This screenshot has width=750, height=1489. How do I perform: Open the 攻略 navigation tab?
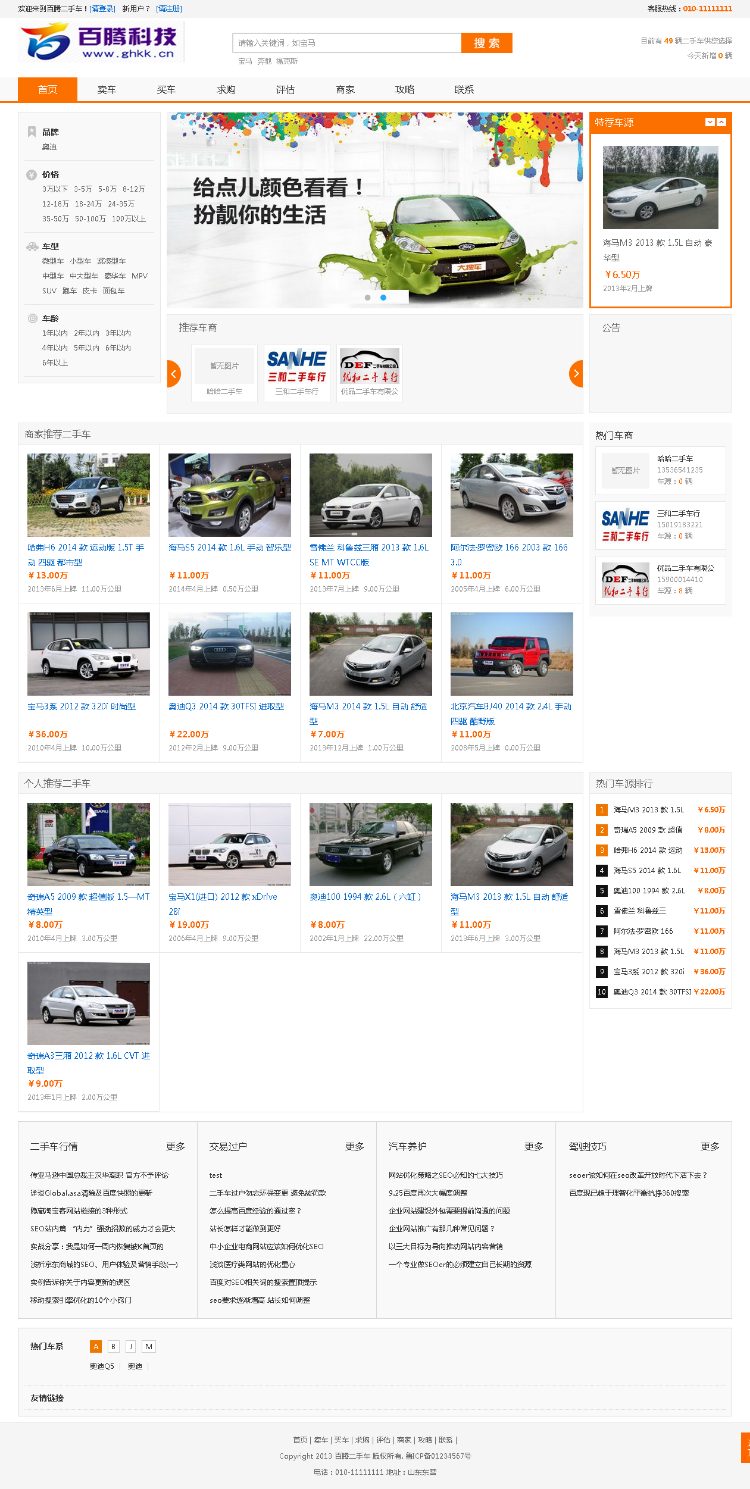click(405, 90)
